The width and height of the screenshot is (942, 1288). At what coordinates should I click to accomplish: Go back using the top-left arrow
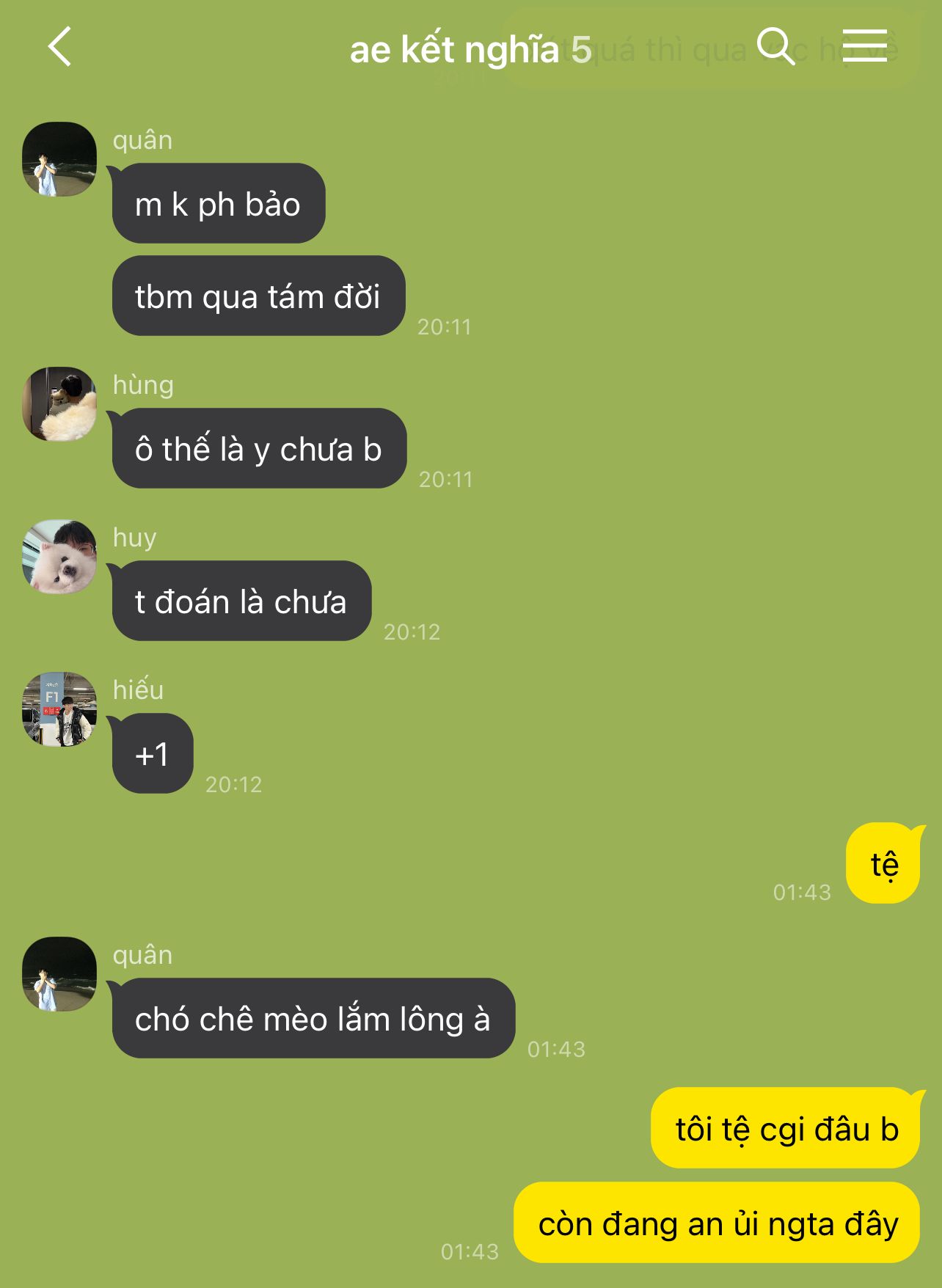[59, 47]
